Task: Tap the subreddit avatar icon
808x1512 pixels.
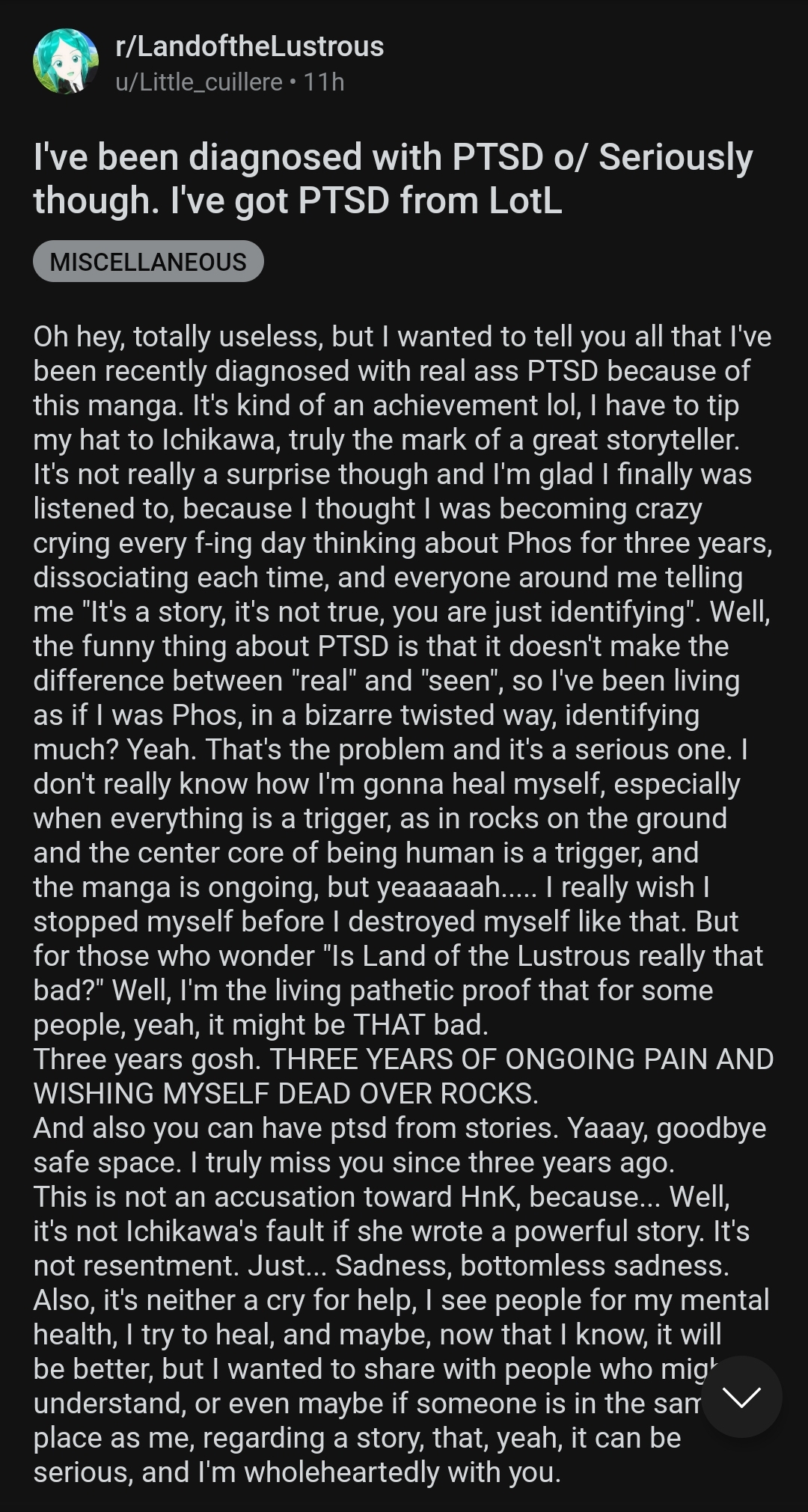Action: point(66,61)
